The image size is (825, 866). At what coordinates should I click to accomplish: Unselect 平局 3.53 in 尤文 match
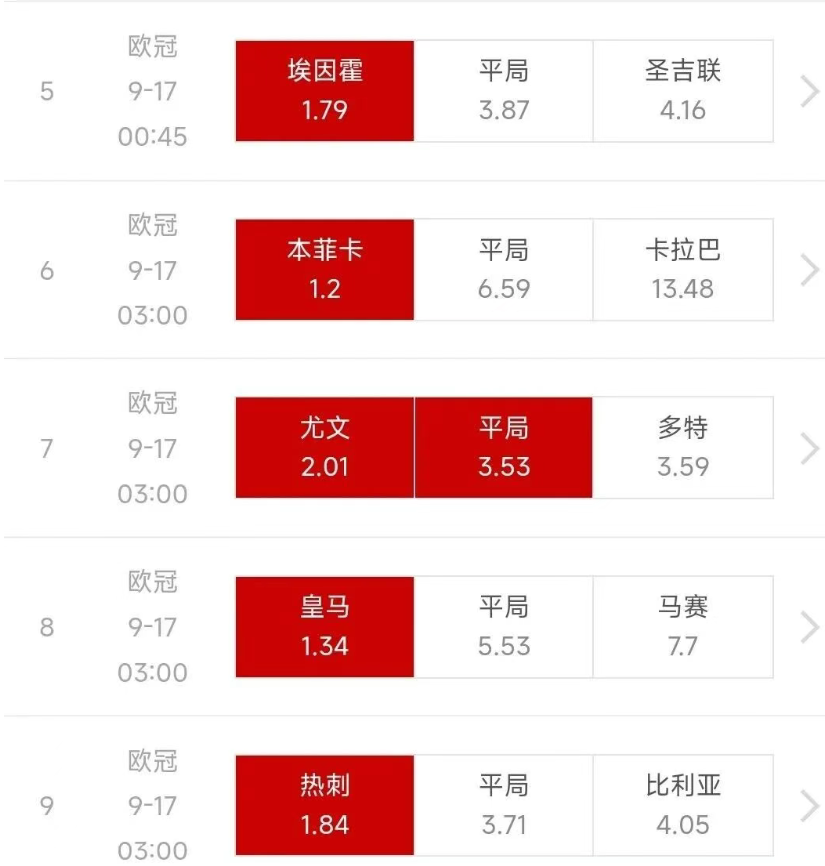click(503, 448)
